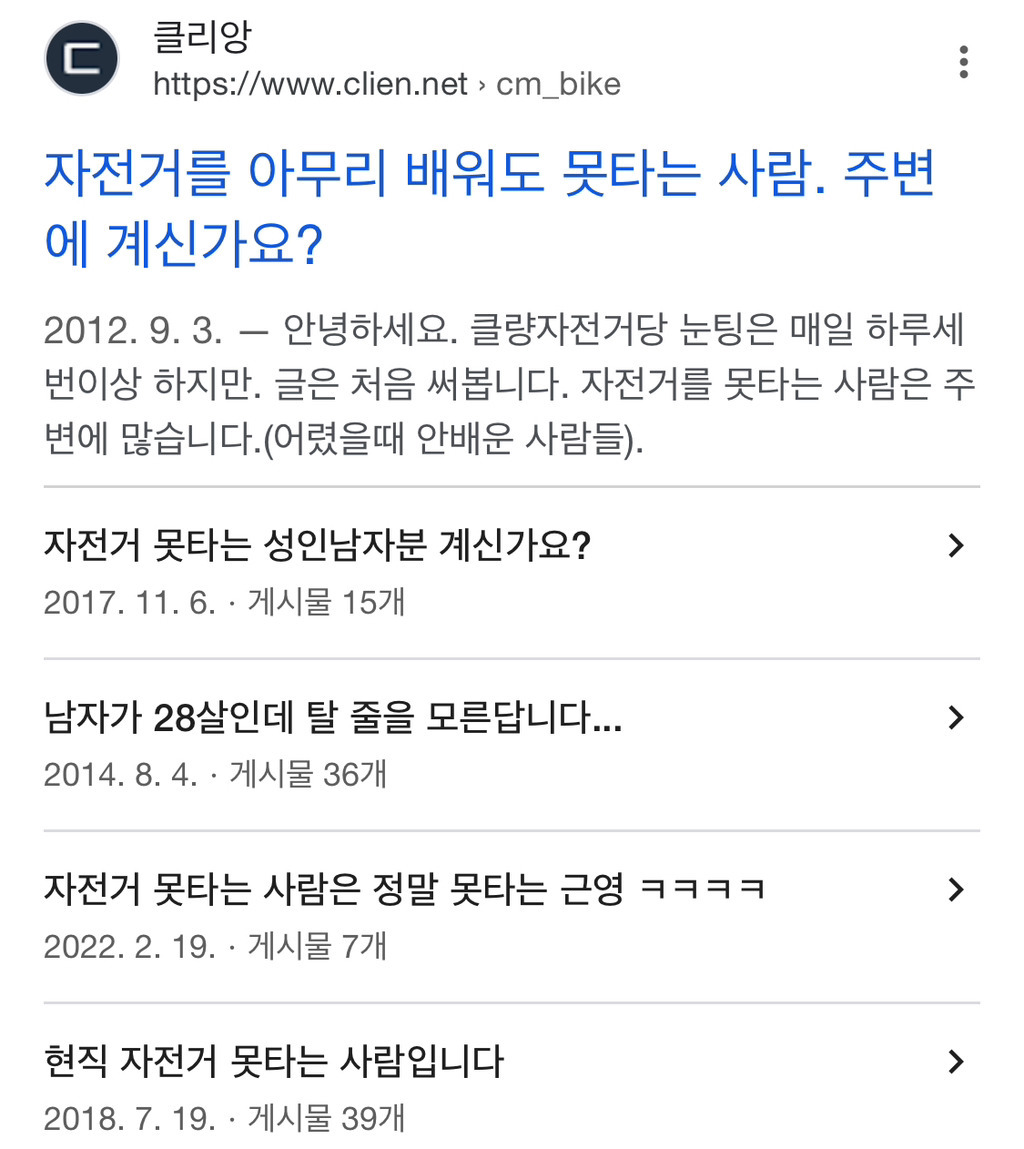The image size is (1024, 1149).
Task: Click the vertical ellipsis icon at top right
Action: pos(963,62)
